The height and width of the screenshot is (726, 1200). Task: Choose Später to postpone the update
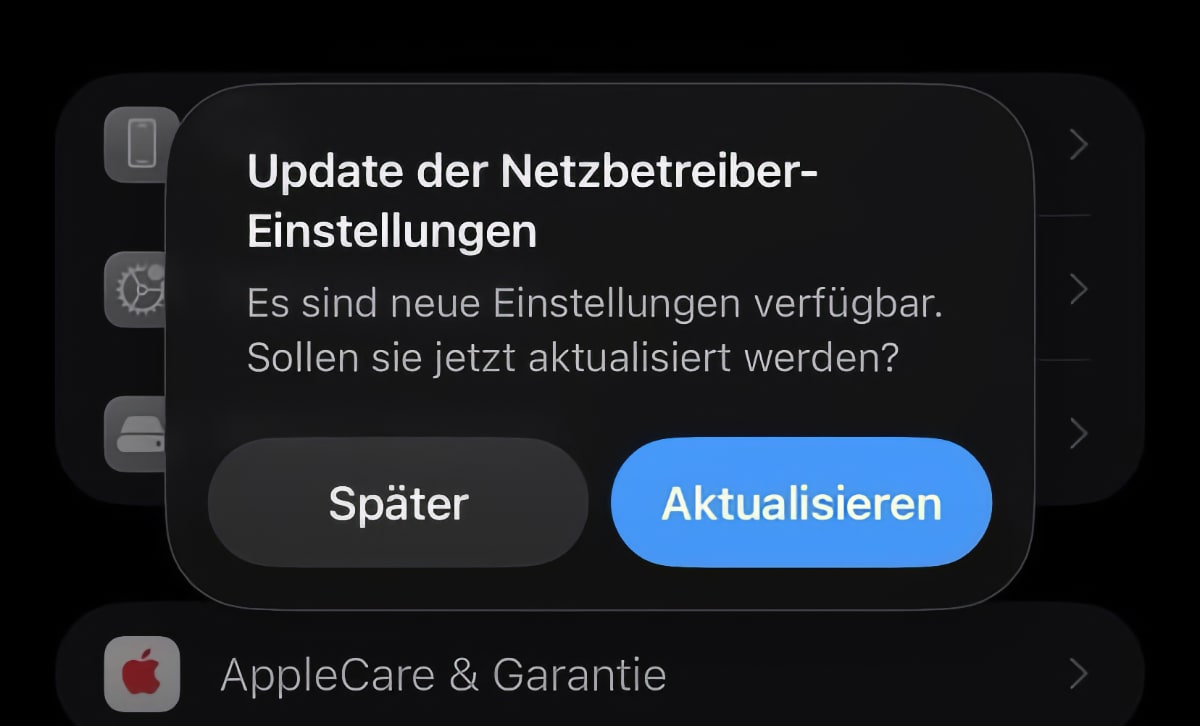[398, 503]
